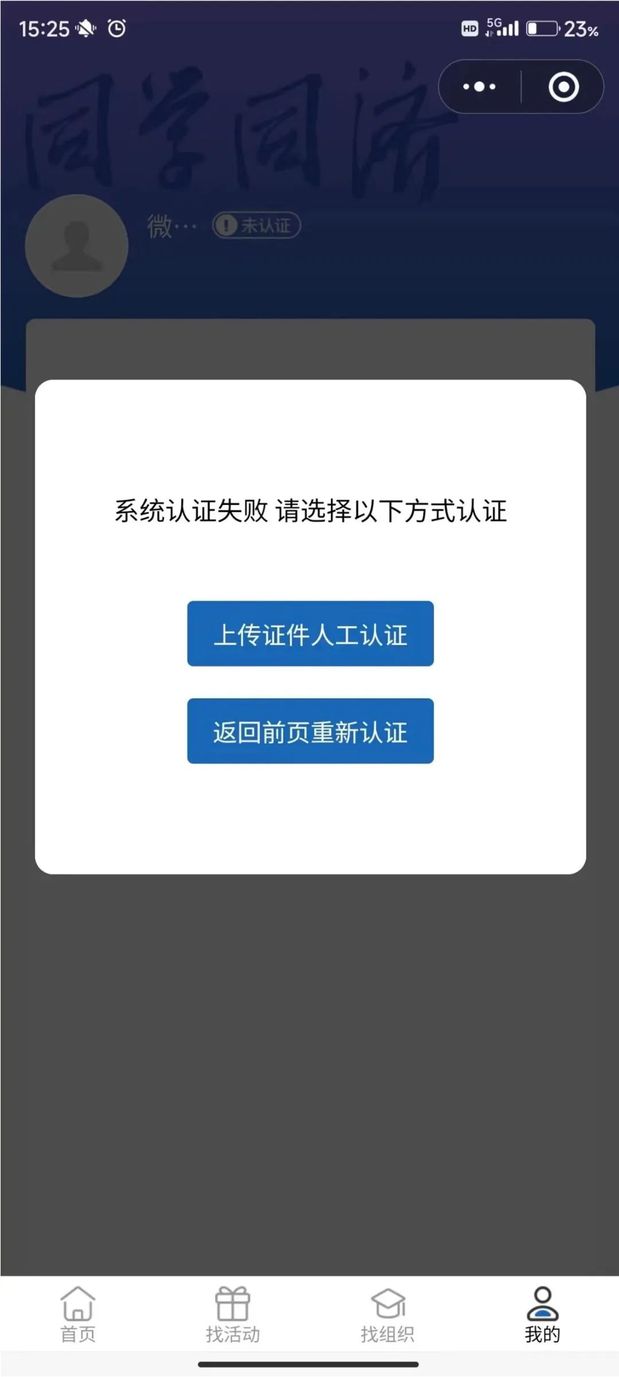Close the mini program via circle icon
The height and width of the screenshot is (1377, 619).
point(564,87)
